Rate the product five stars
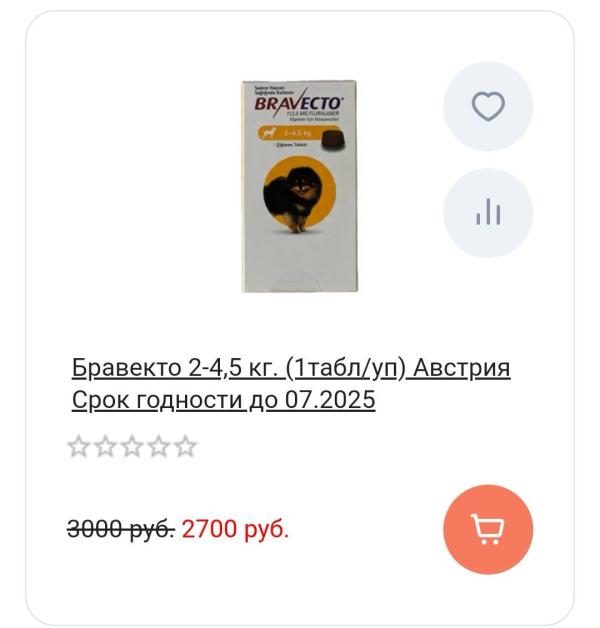Screen dimensions: 600x628 coord(186,447)
